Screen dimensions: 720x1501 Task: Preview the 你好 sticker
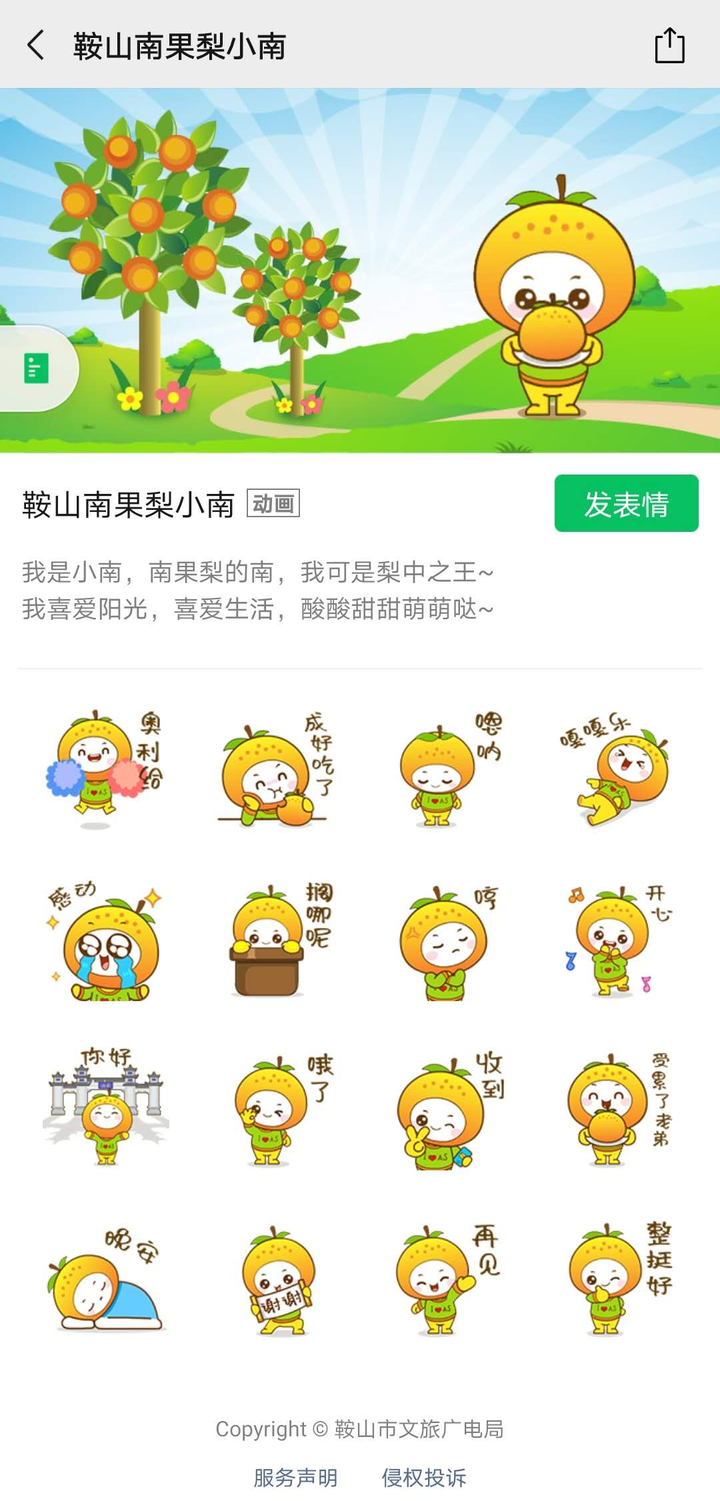click(104, 1108)
